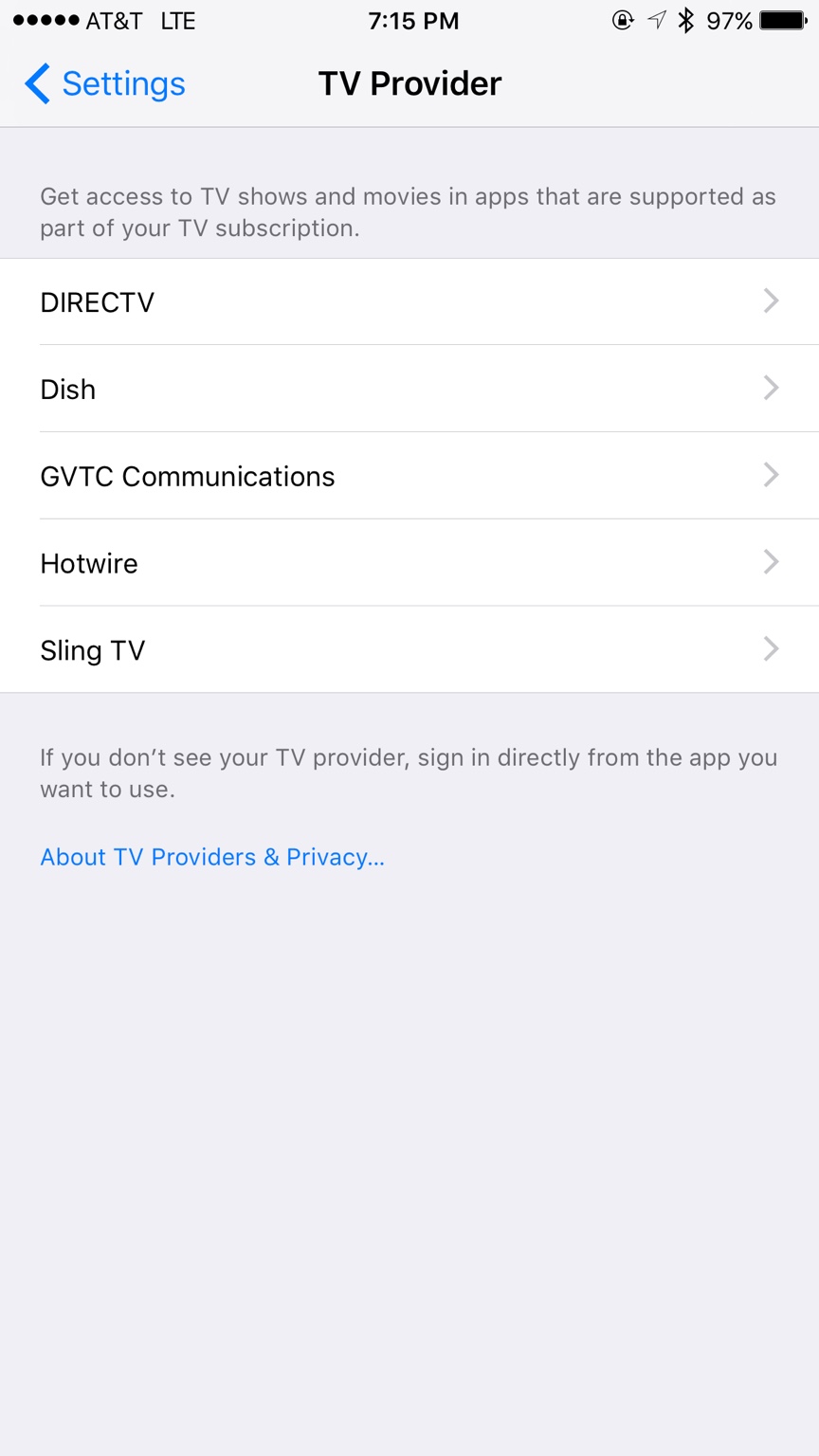Select DIRECTV as TV provider
Screen dimensions: 819x1456
click(409, 302)
